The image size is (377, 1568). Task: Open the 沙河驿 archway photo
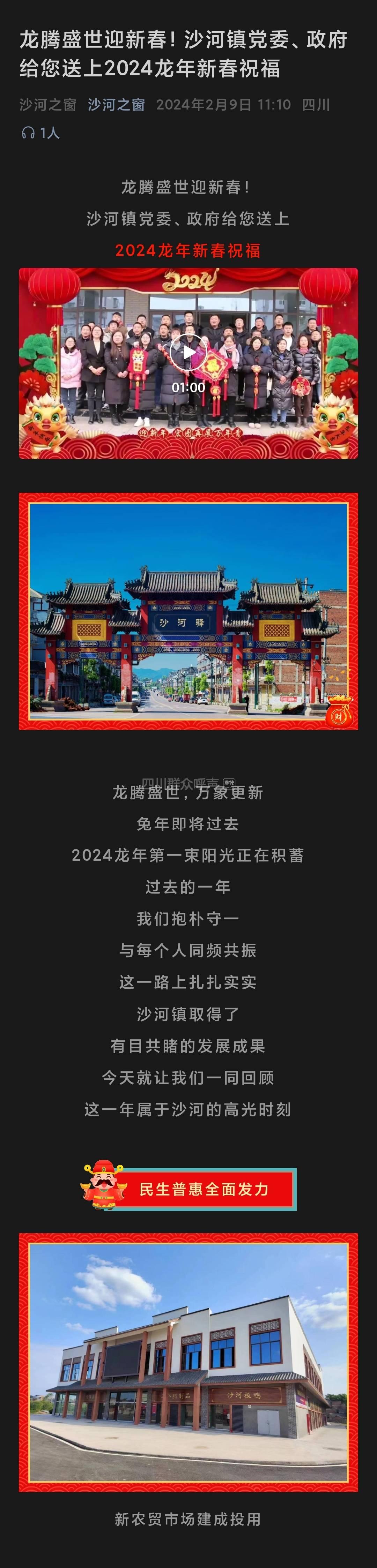pos(188,611)
